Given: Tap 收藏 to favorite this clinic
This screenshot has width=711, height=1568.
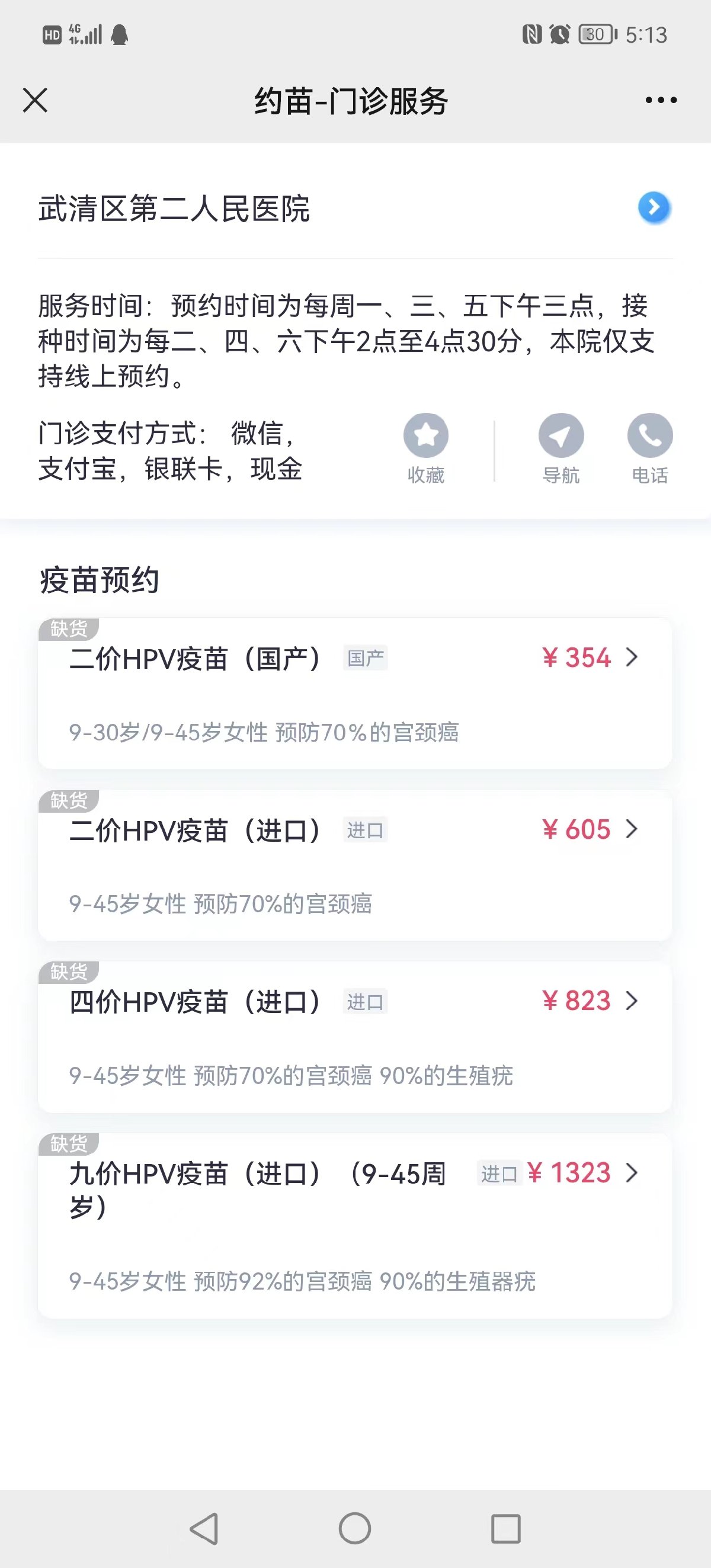Looking at the screenshot, I should pos(426,449).
